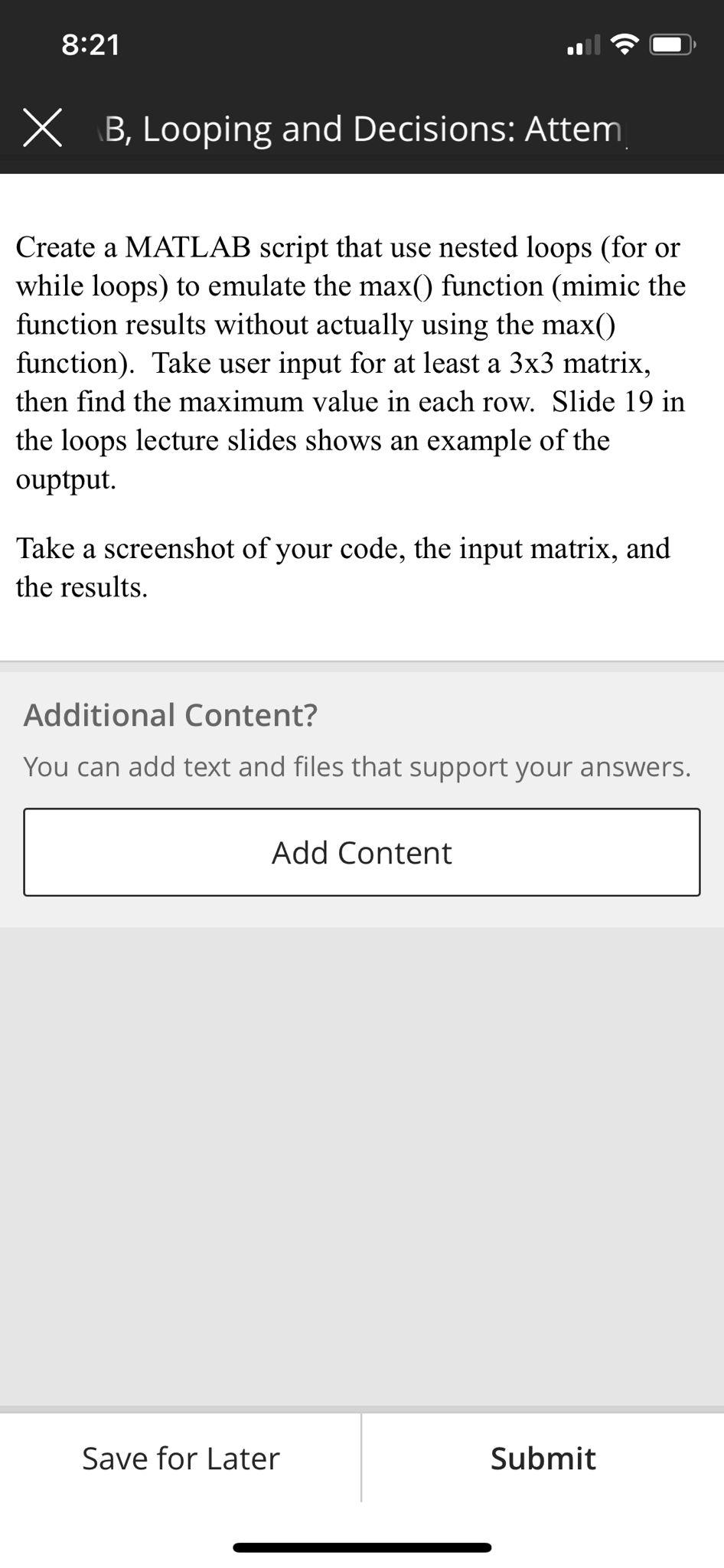Close the assignment attempt view
Image resolution: width=724 pixels, height=1568 pixels.
click(x=44, y=129)
